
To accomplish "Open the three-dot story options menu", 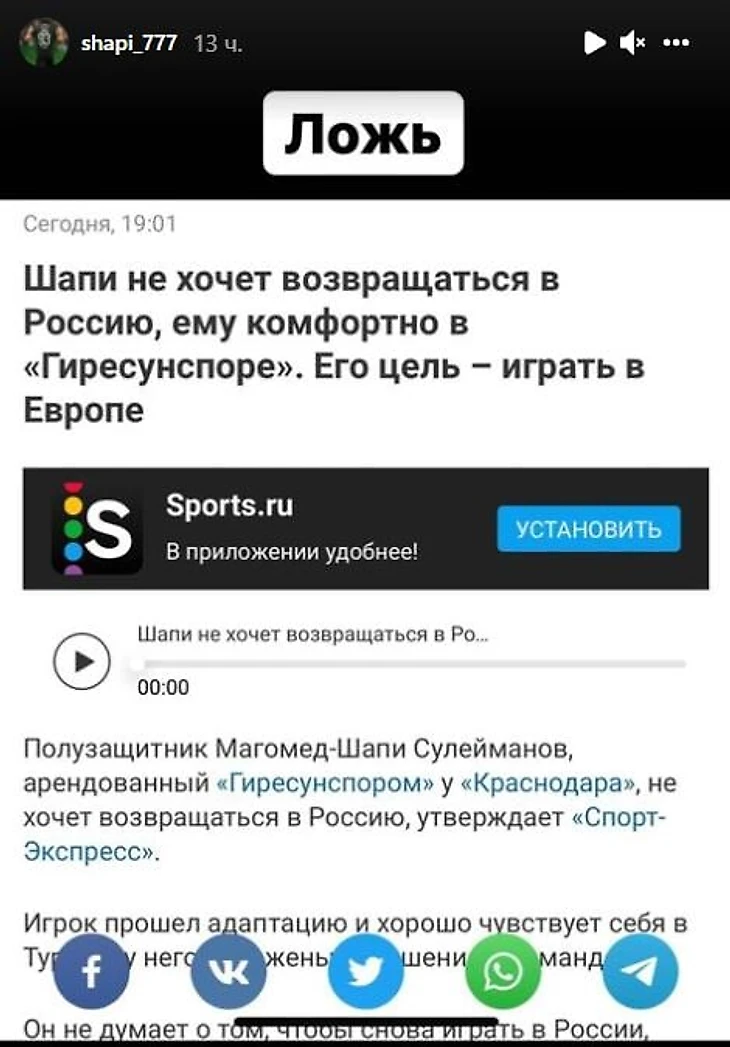I will click(x=677, y=42).
